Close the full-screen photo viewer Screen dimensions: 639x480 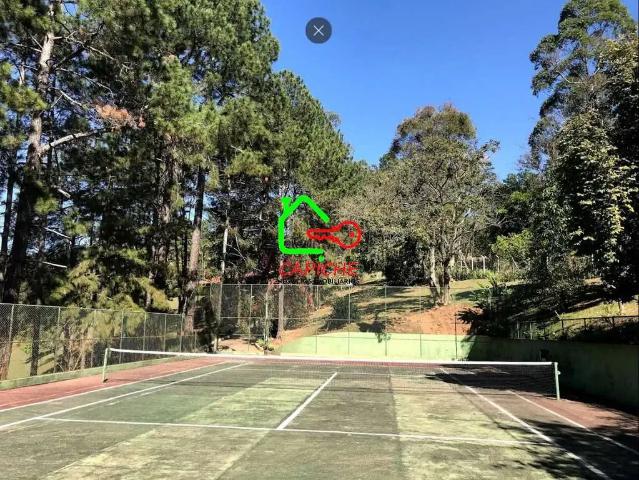click(318, 30)
